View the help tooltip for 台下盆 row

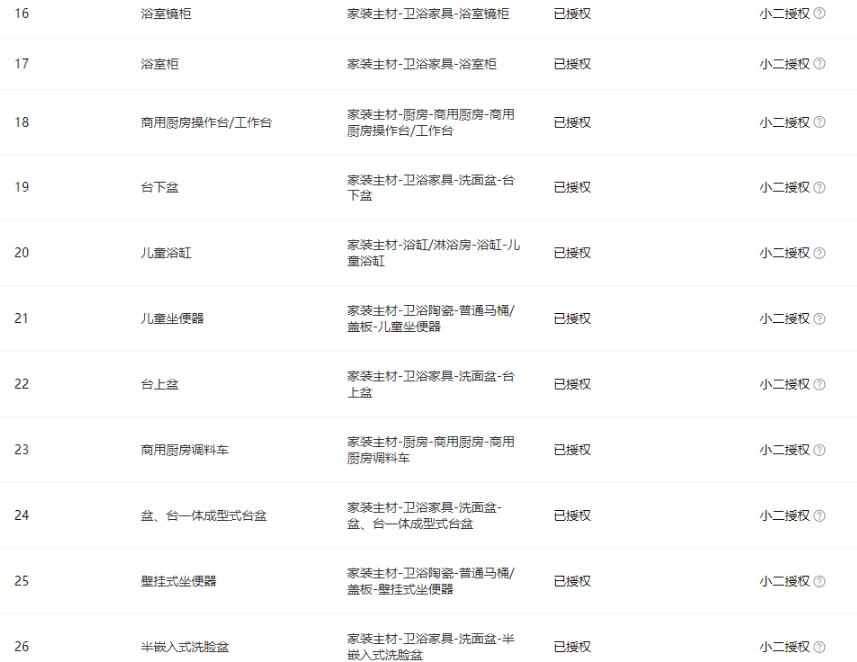820,187
